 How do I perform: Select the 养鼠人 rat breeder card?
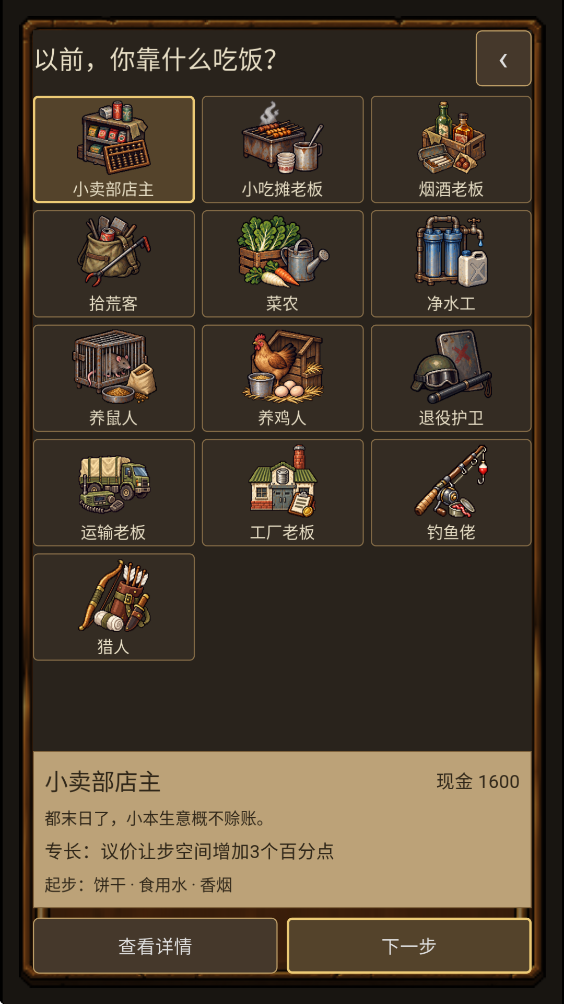tap(113, 378)
